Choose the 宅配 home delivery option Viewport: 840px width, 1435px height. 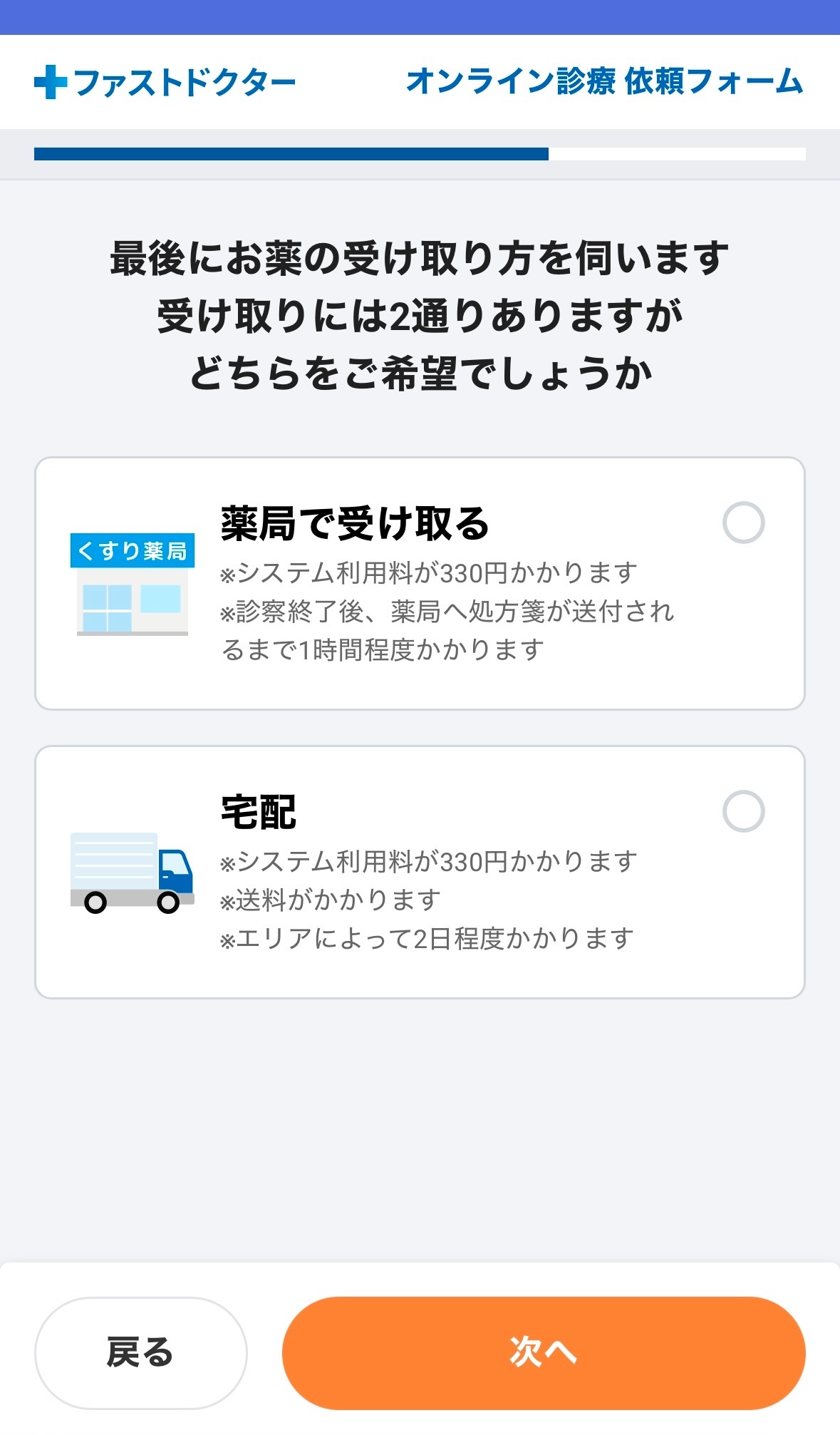[743, 811]
